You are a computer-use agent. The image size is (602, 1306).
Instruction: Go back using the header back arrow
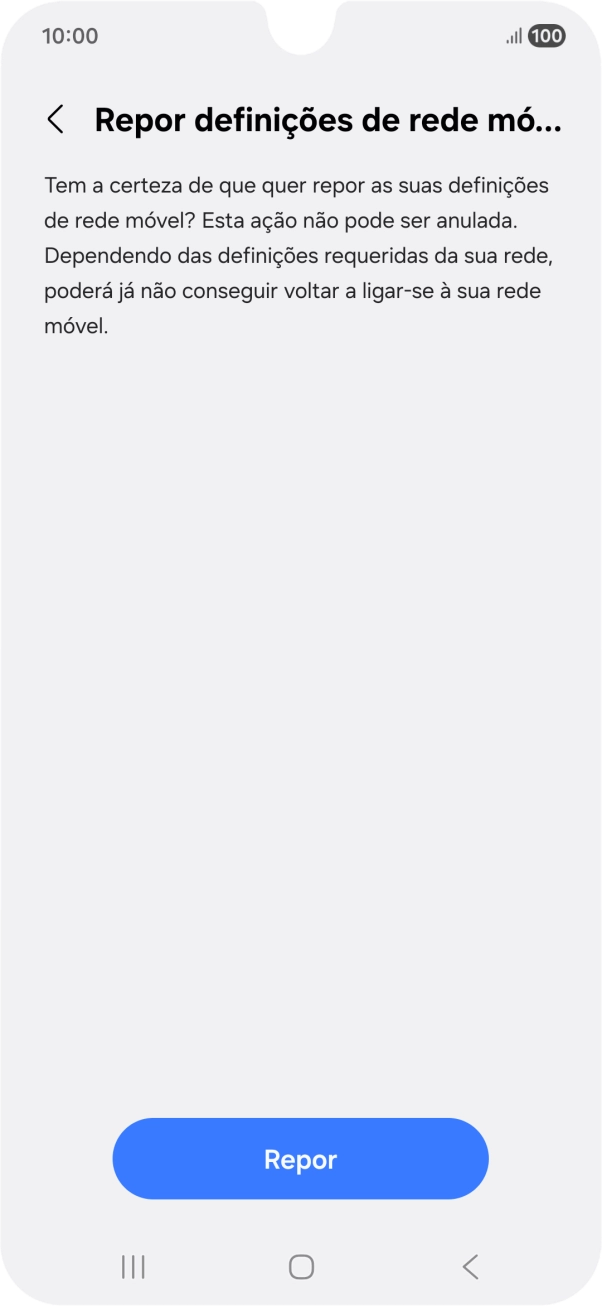coord(56,120)
